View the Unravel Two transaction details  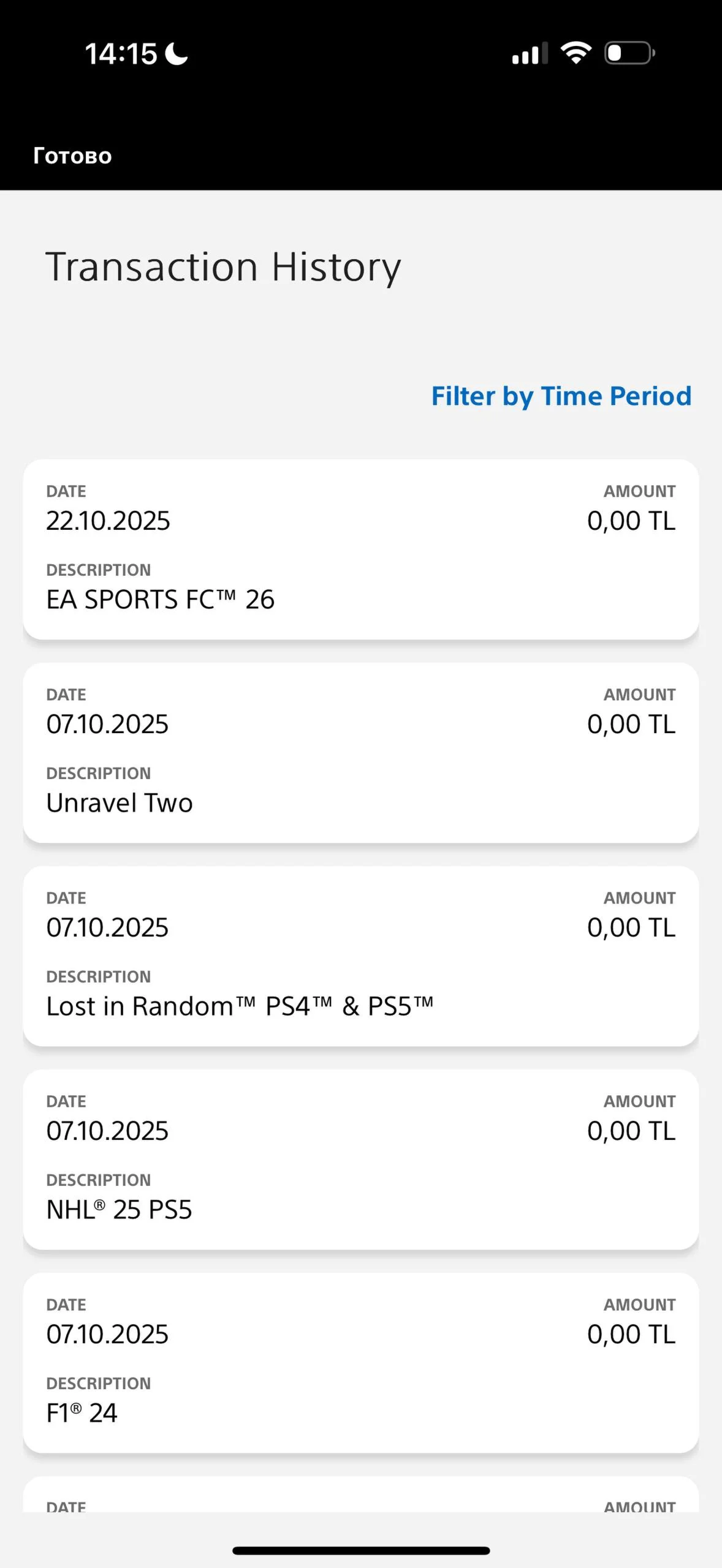(360, 753)
